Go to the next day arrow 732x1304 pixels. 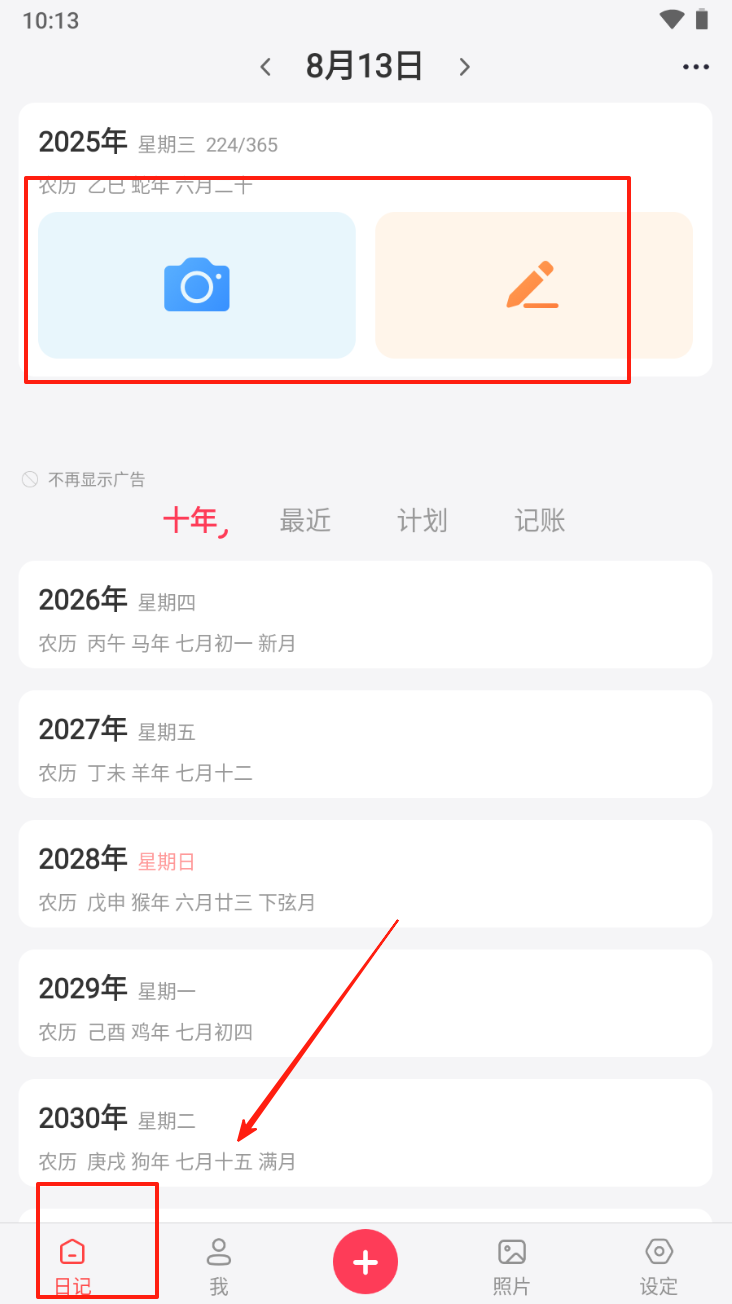tap(464, 67)
